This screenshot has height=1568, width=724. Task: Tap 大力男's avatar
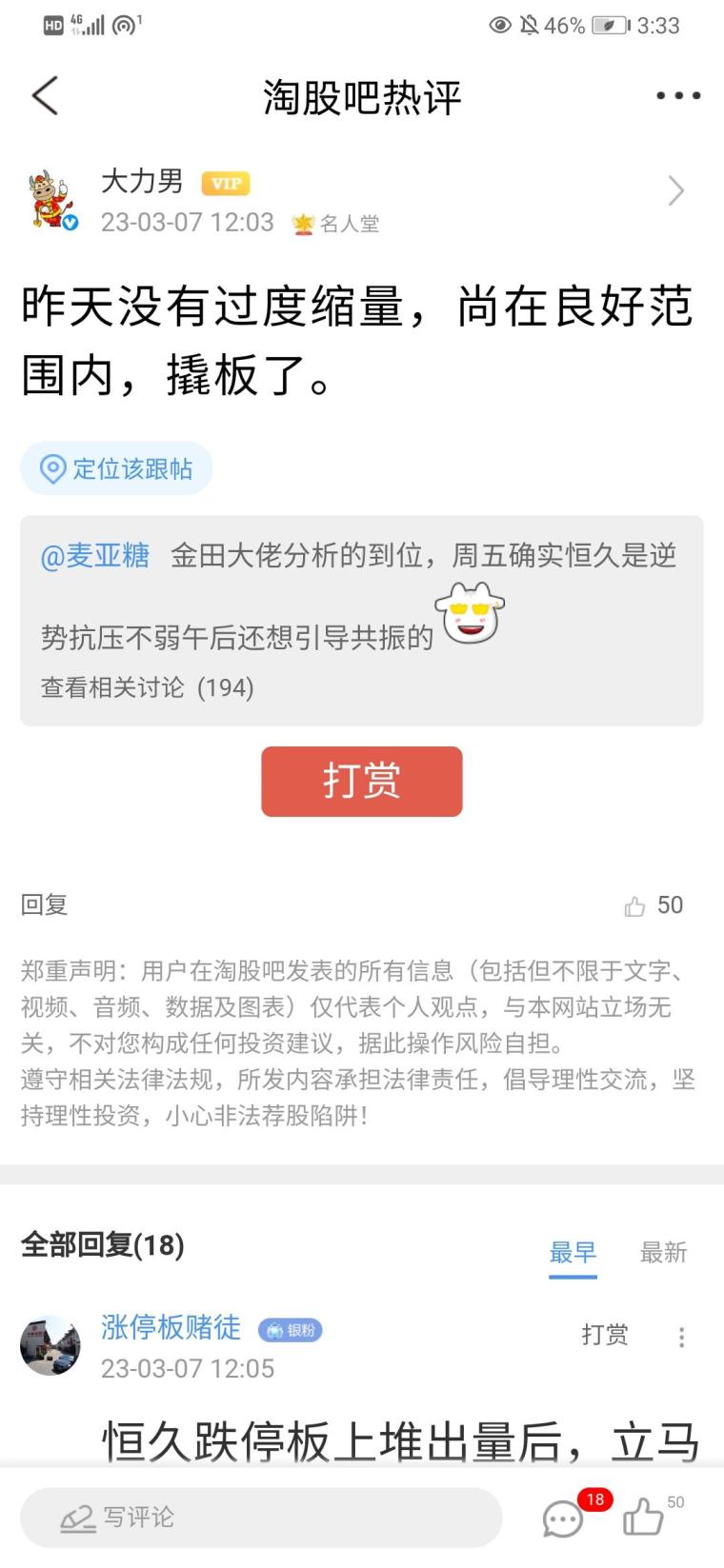51,200
